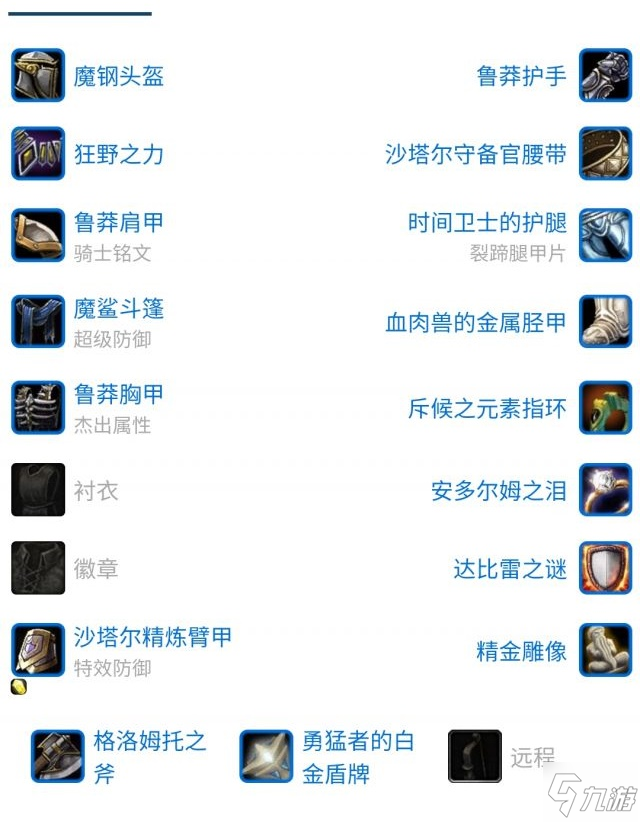View the 精金雕像 trinket

click(x=521, y=652)
